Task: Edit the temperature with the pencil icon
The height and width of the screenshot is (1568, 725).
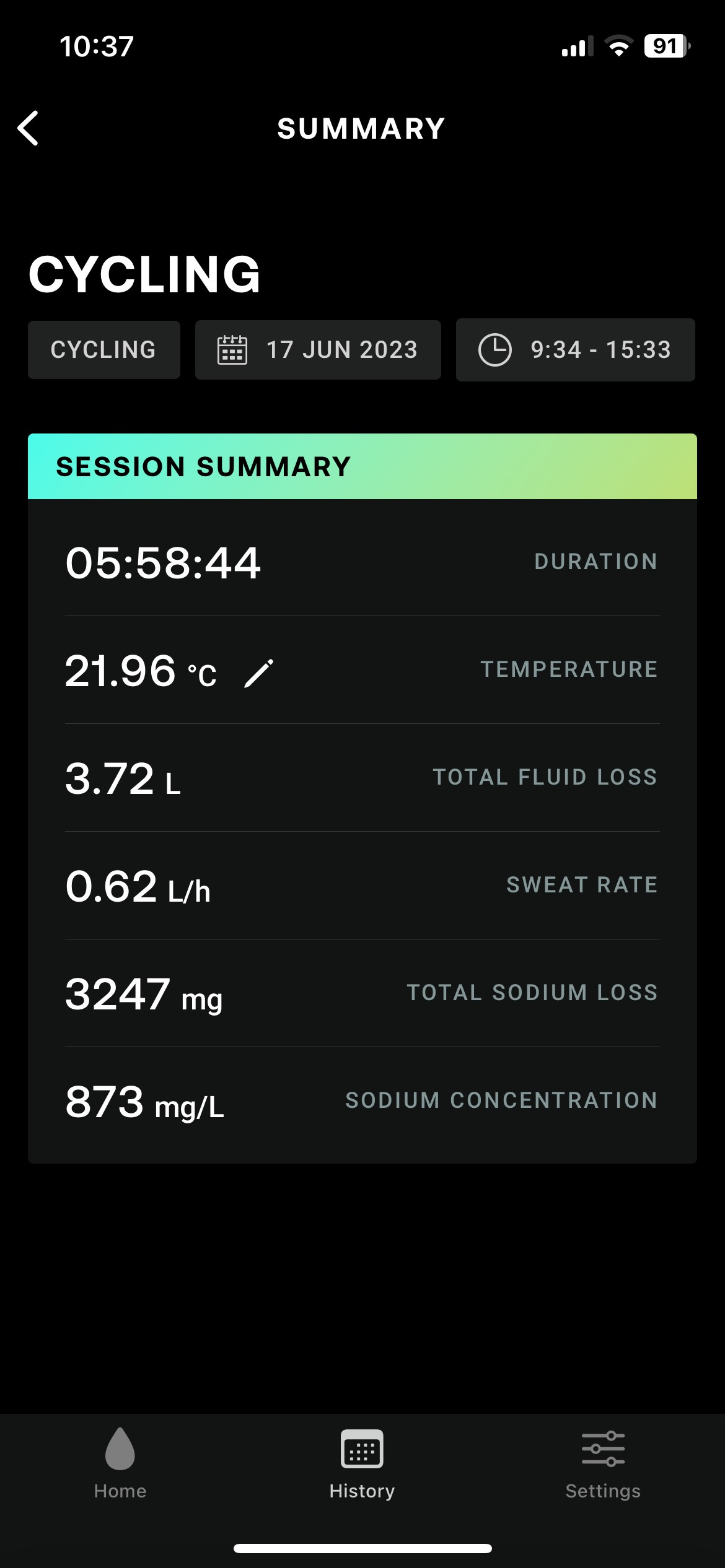Action: pos(259,673)
